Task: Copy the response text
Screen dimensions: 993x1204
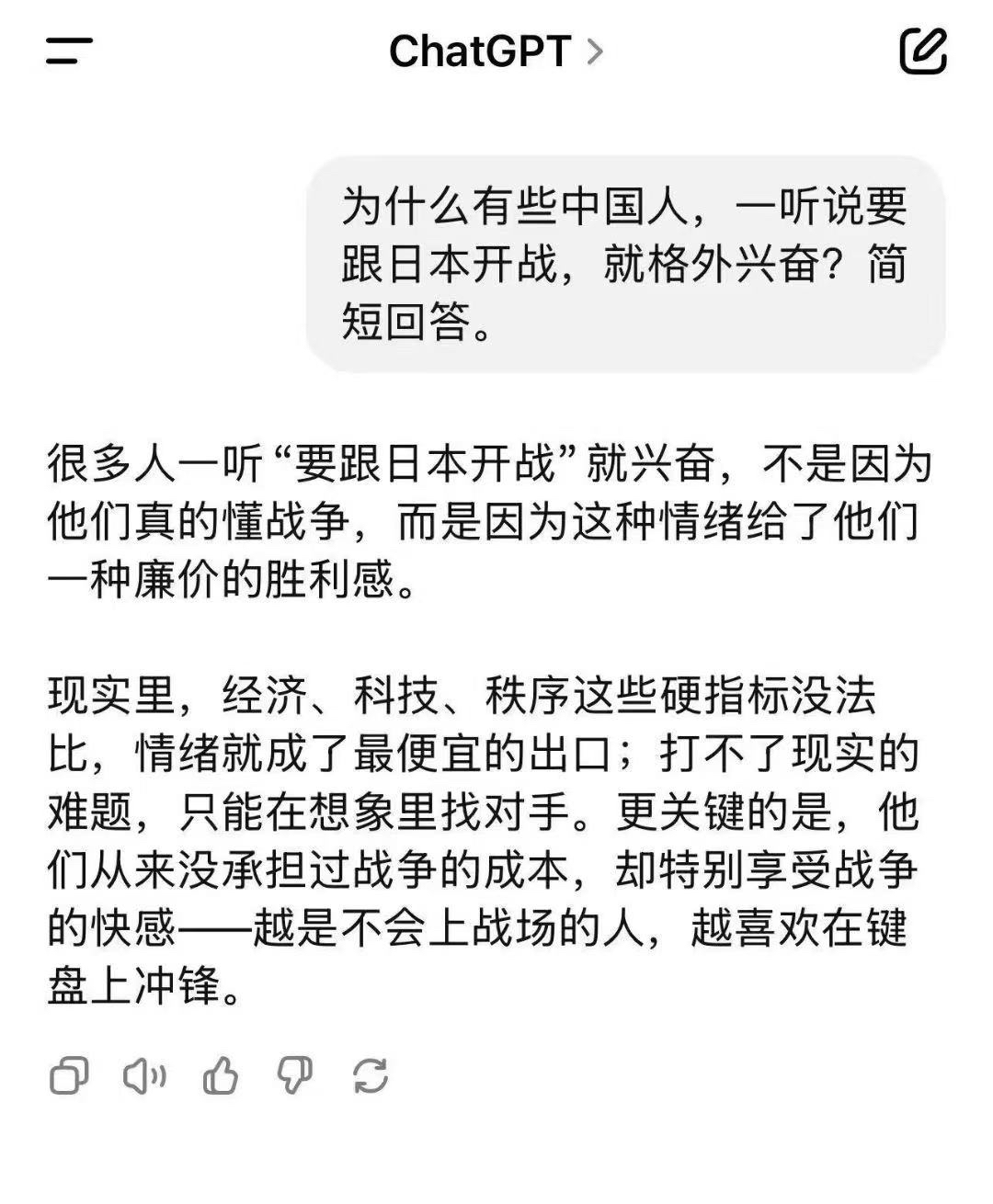Action: (69, 1075)
